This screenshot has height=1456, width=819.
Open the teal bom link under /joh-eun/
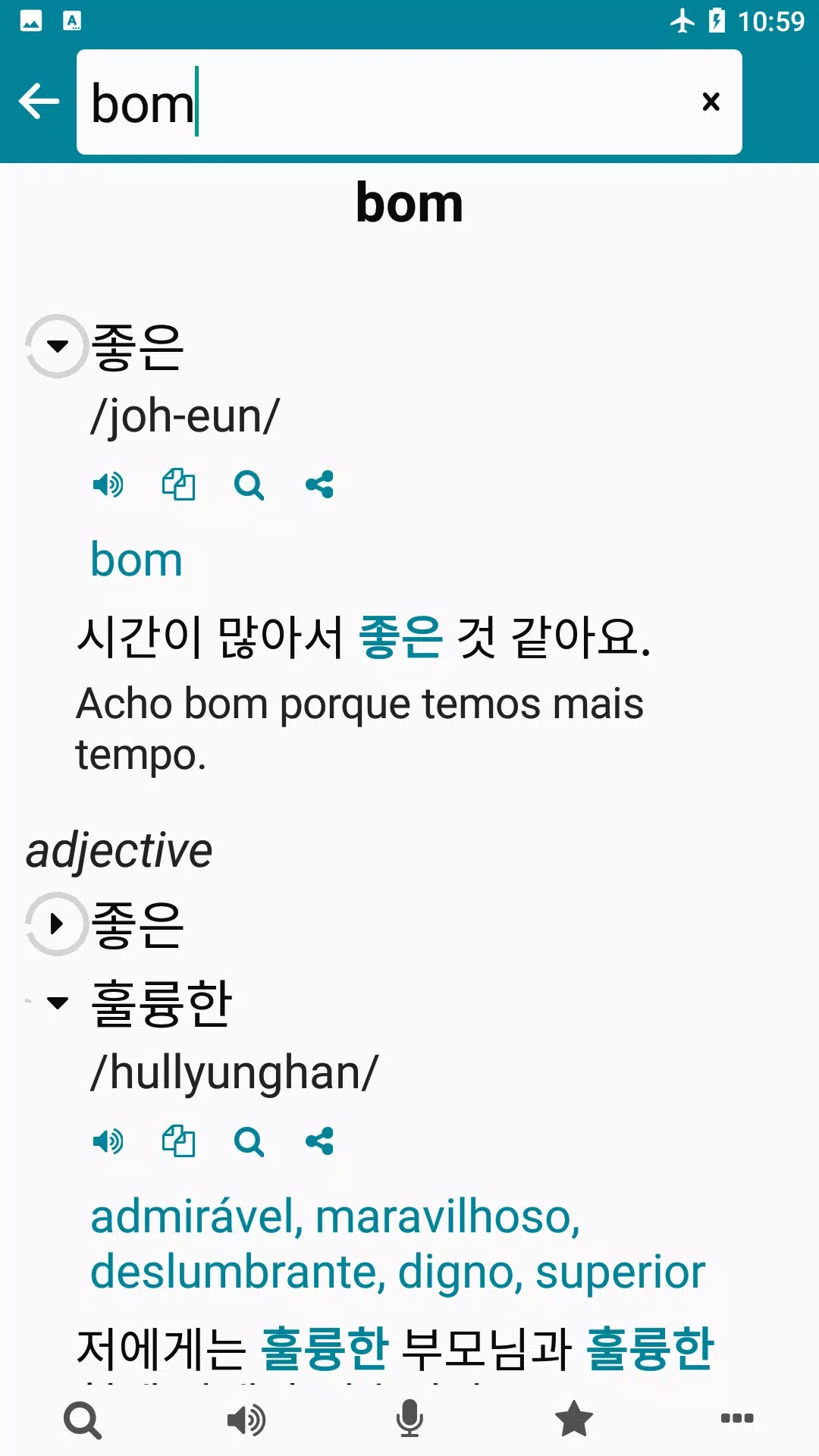[x=136, y=560]
